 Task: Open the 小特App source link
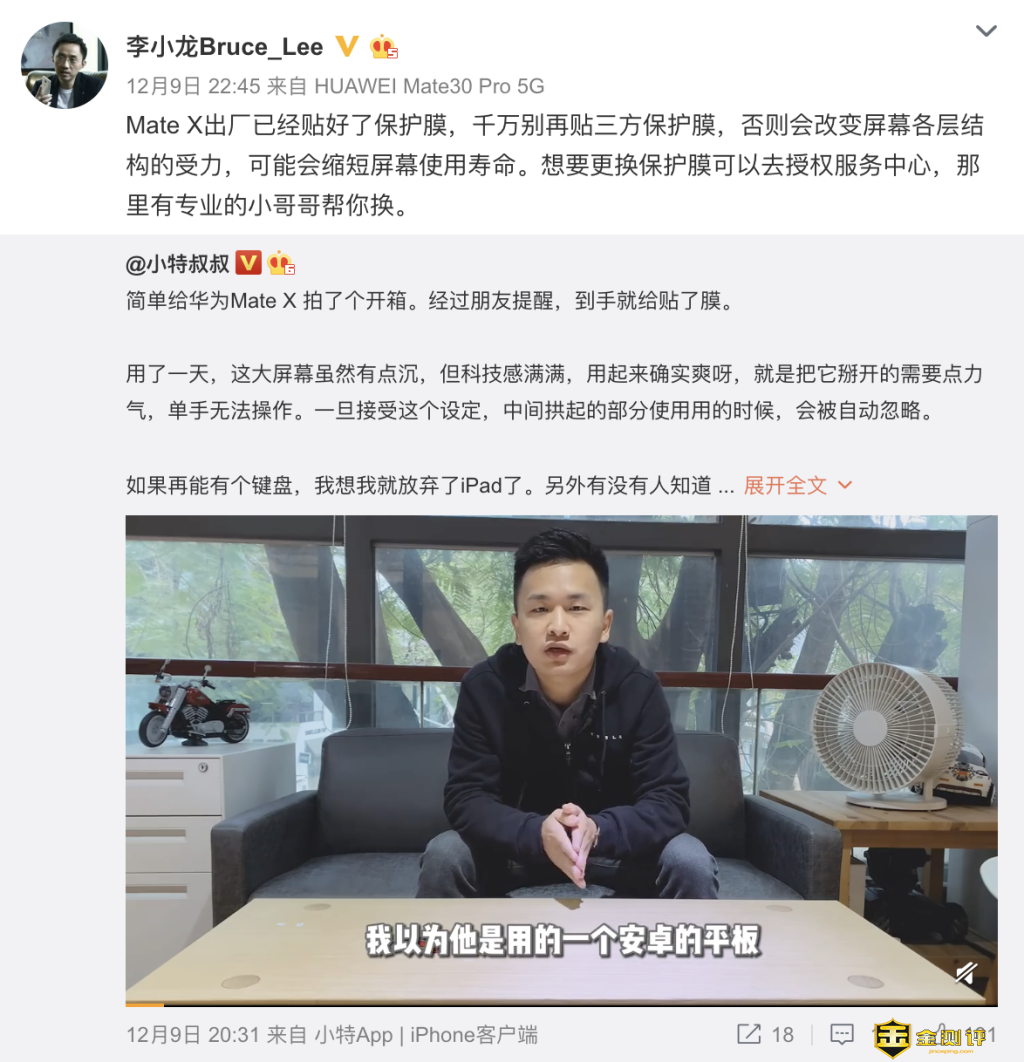(353, 1034)
